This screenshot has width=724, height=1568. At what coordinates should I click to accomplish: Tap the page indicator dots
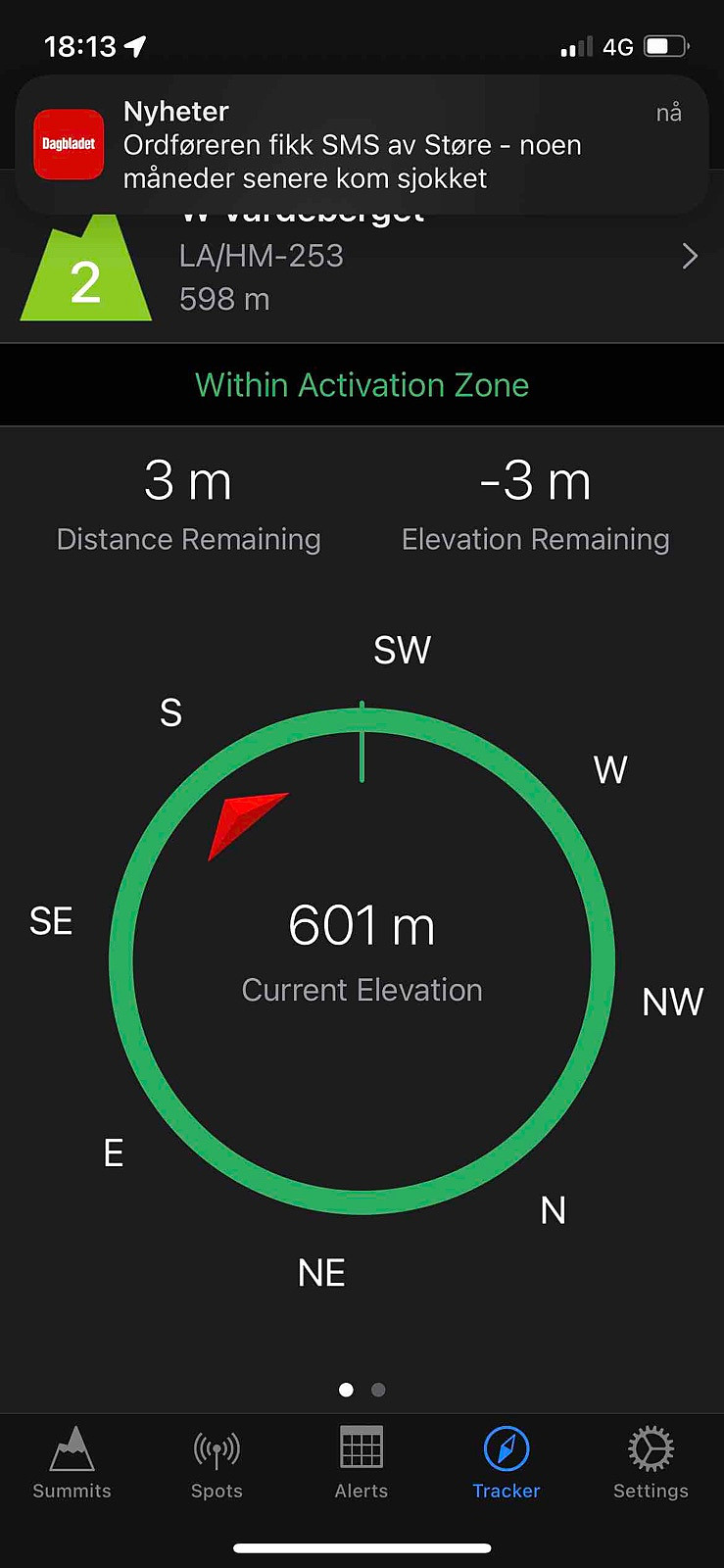click(362, 1390)
